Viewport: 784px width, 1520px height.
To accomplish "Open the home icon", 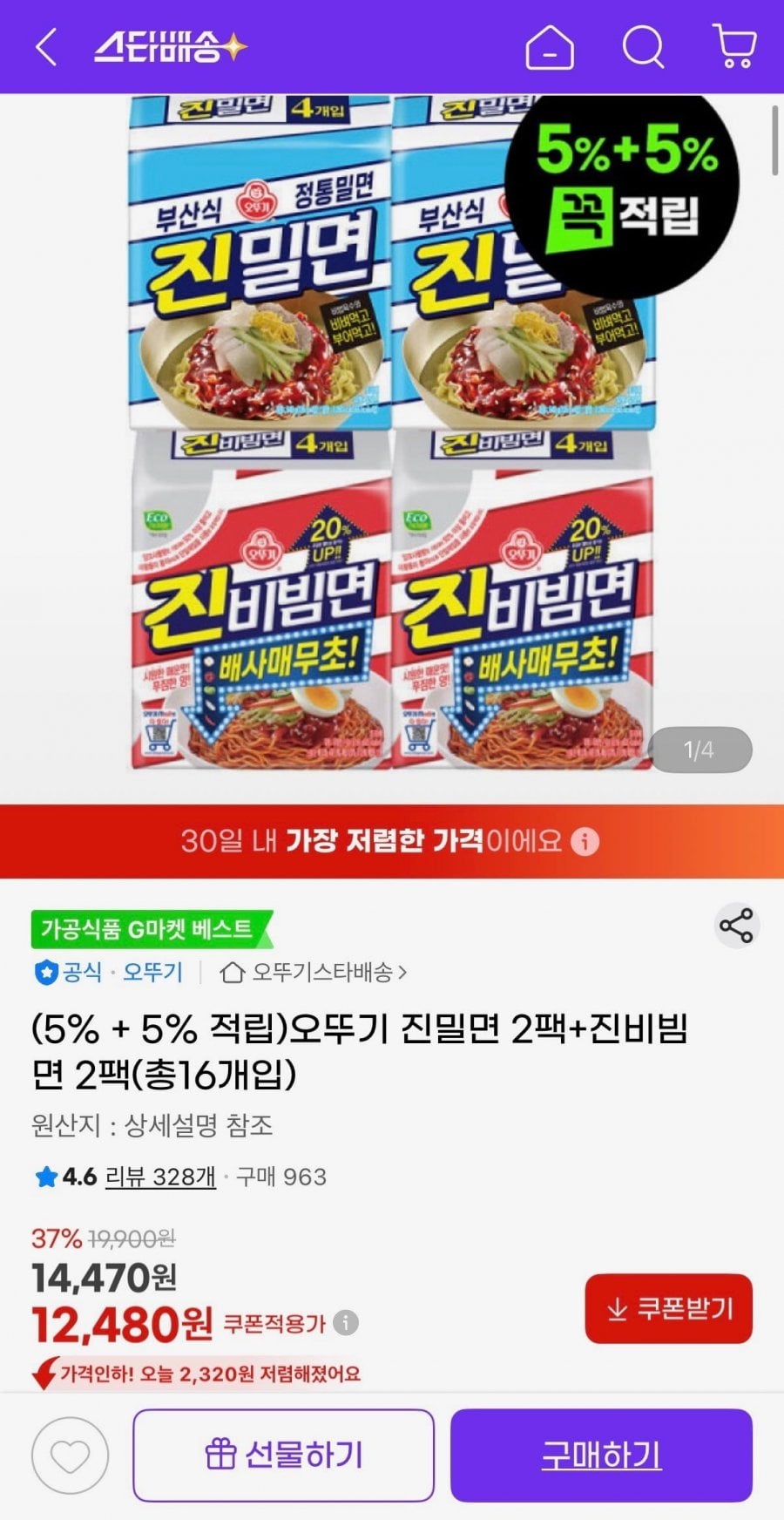I will tap(550, 47).
